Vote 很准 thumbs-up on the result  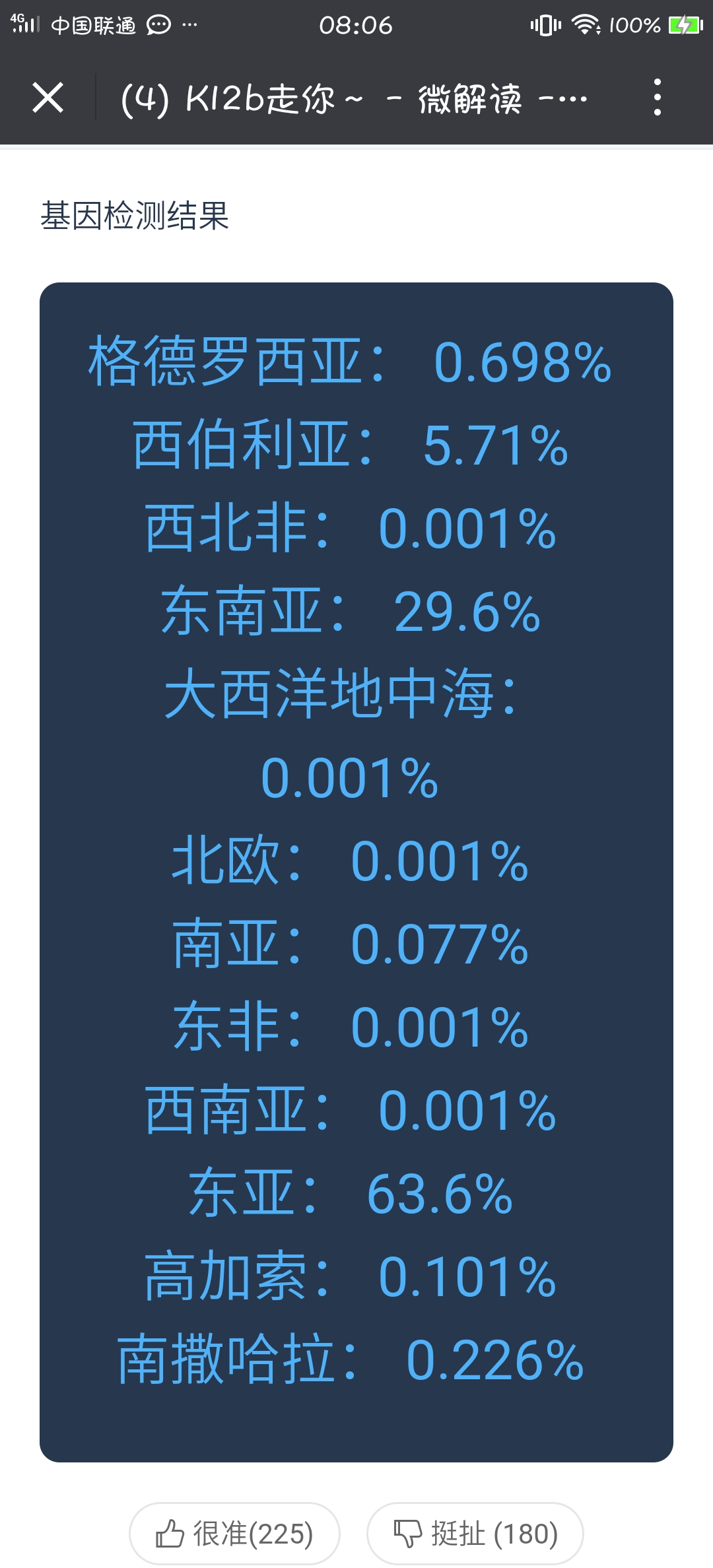pos(234,1533)
